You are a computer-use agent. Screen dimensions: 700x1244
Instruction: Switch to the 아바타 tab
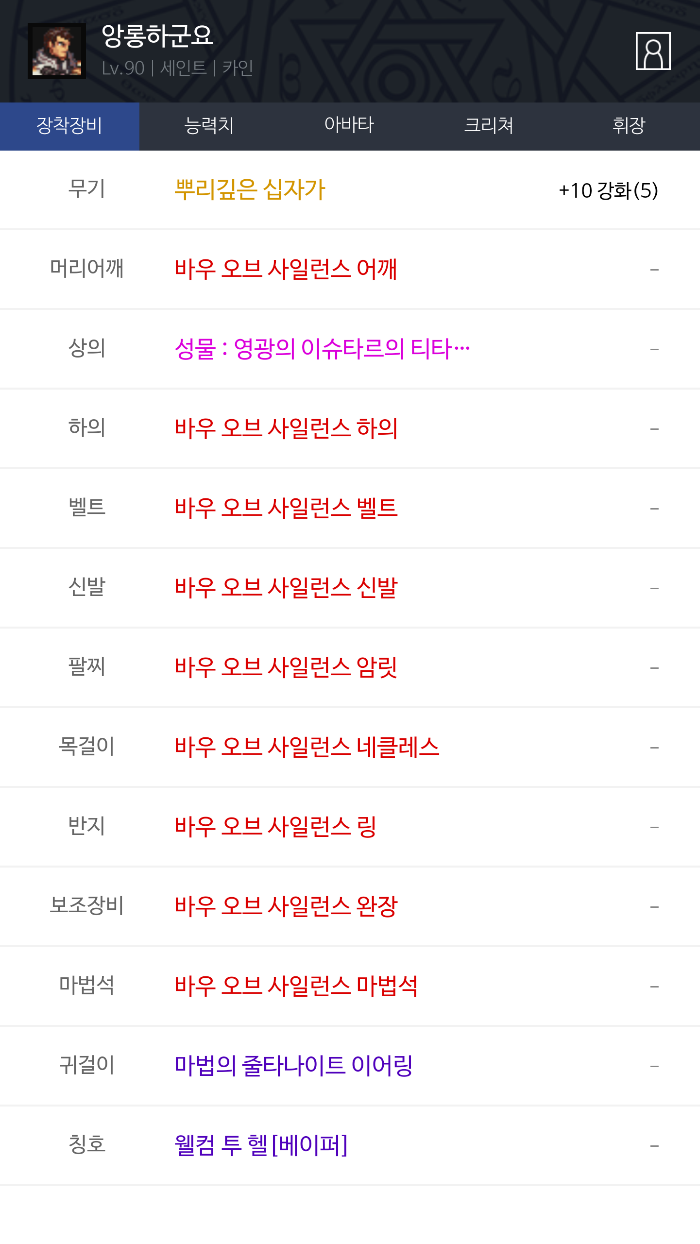point(349,126)
